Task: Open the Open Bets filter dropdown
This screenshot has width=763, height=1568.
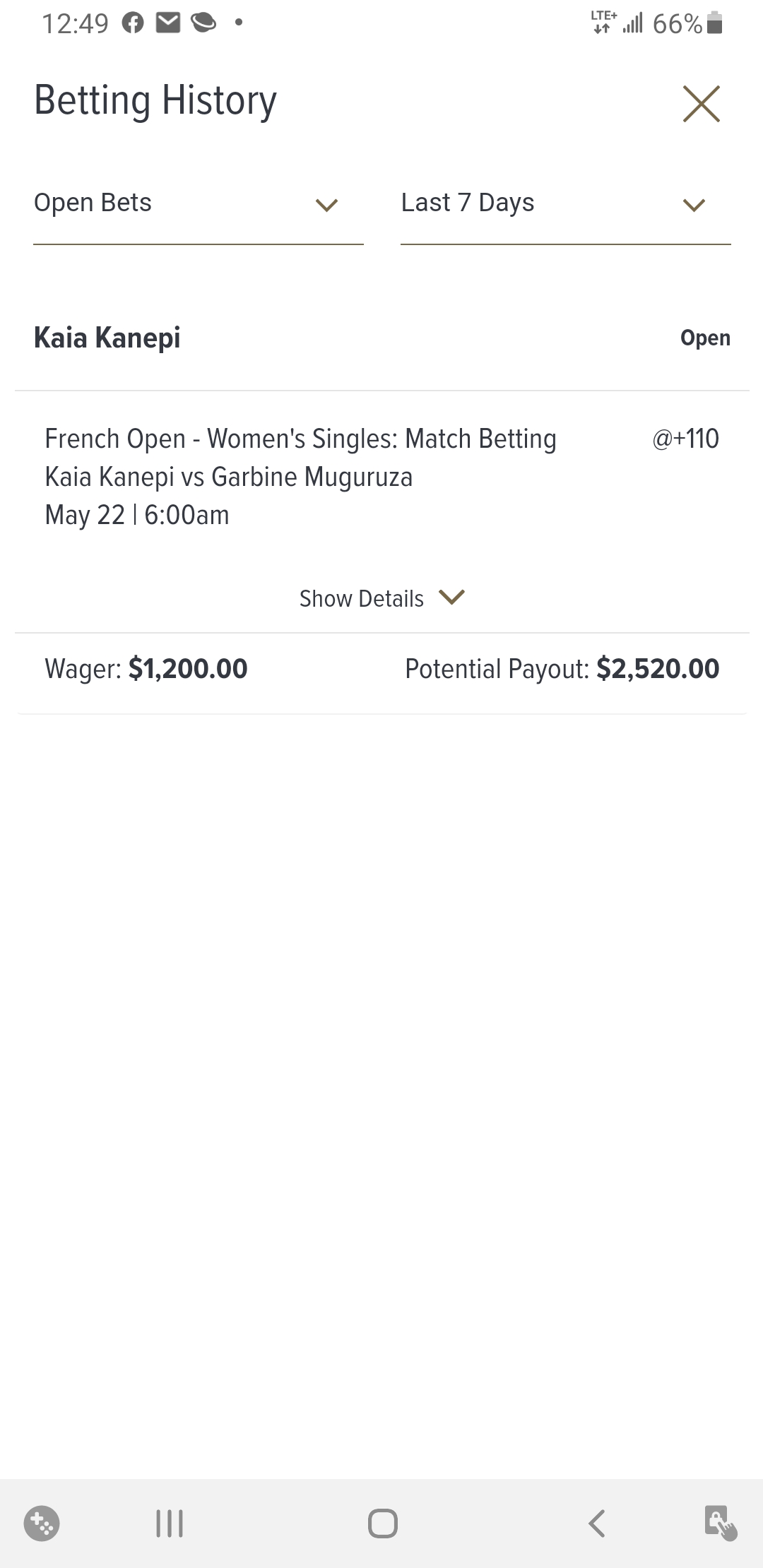Action: [198, 205]
